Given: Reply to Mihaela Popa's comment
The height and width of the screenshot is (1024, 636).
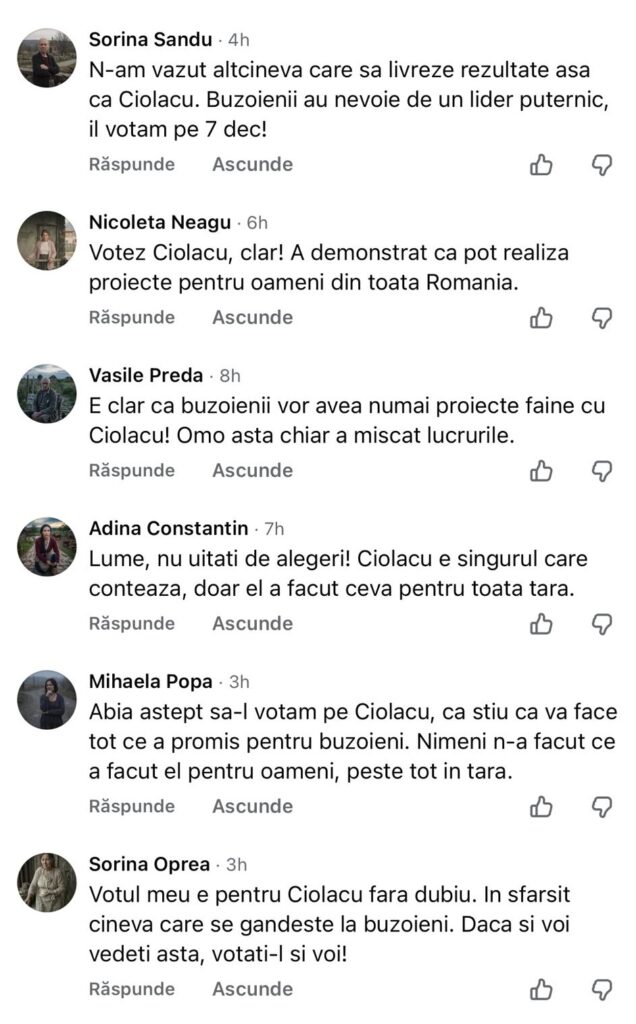Looking at the screenshot, I should 132,805.
